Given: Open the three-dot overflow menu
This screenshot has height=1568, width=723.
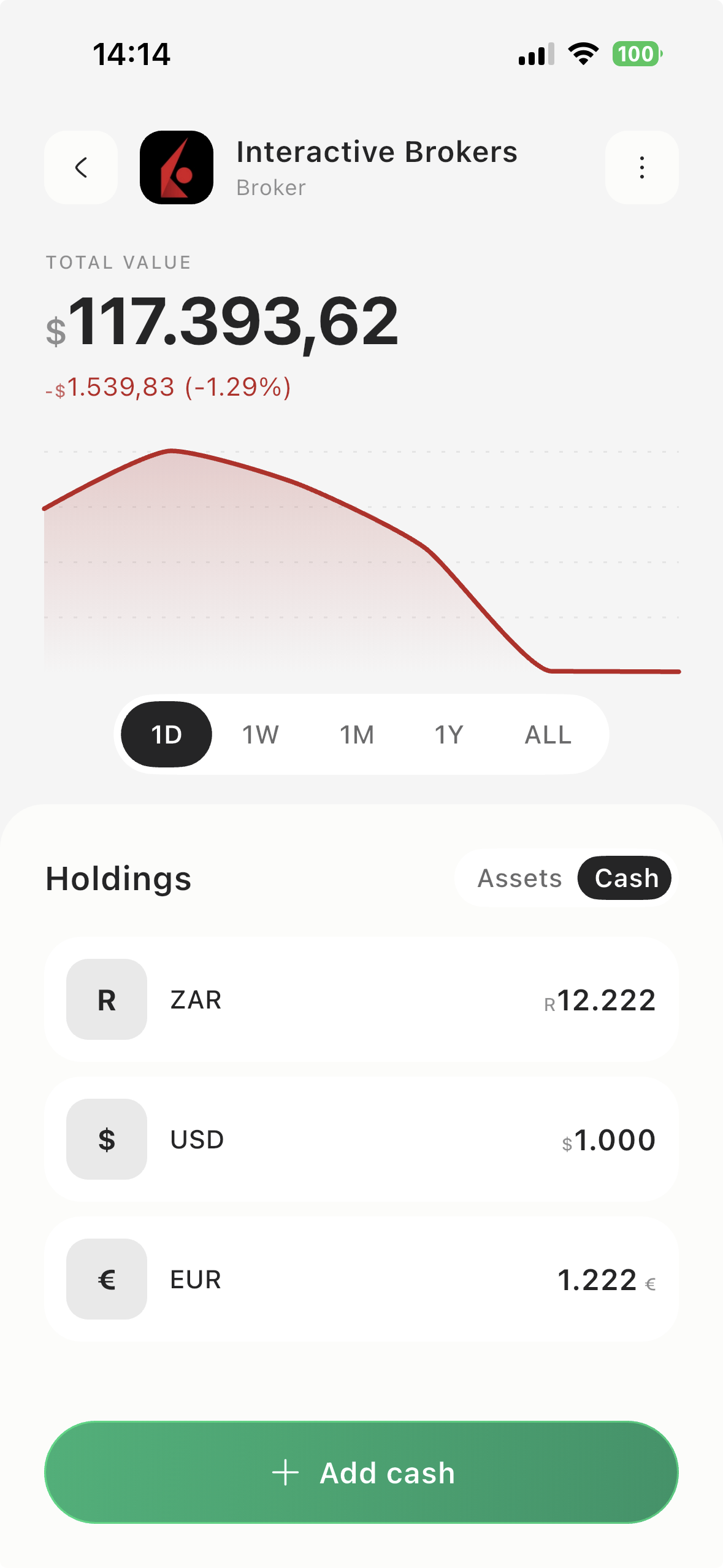Looking at the screenshot, I should click(641, 167).
